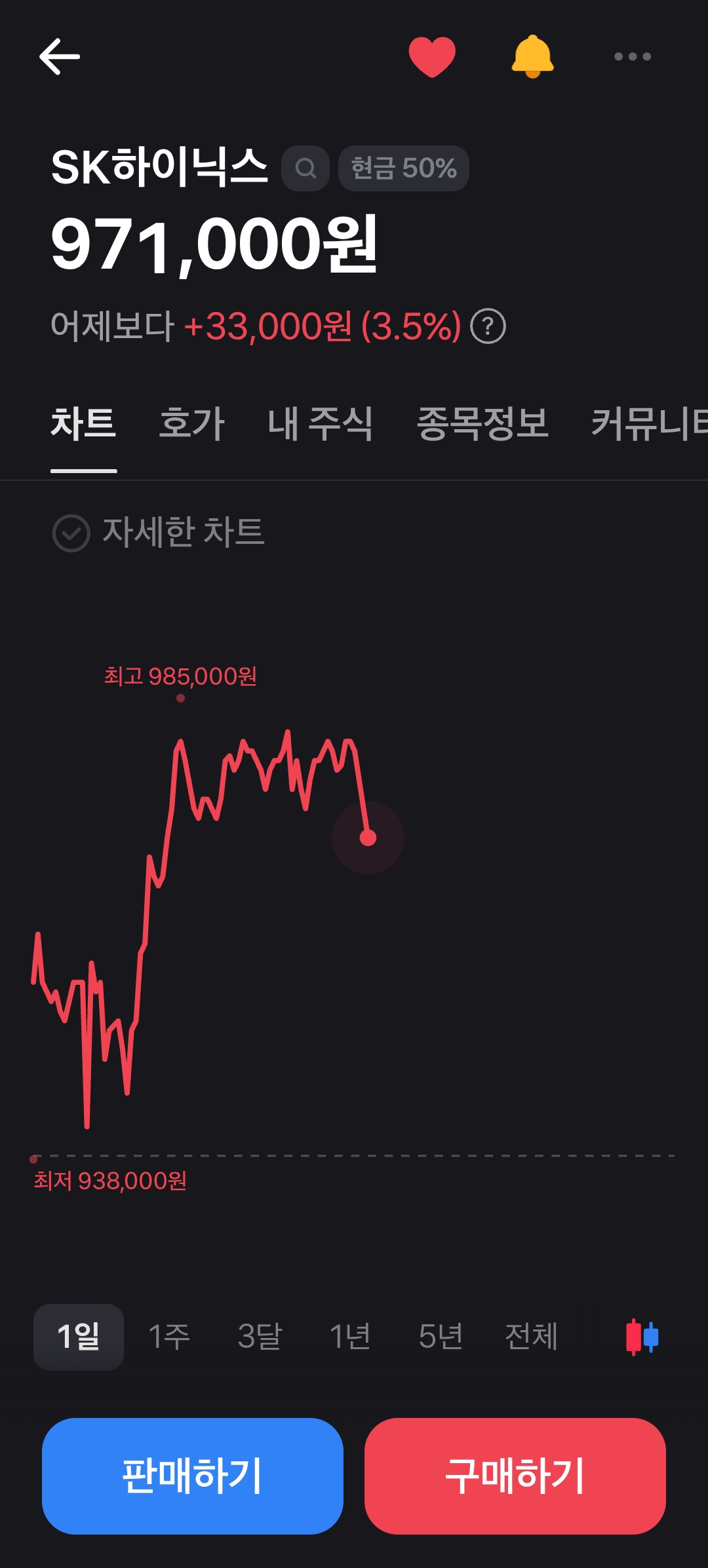The width and height of the screenshot is (708, 1568).
Task: Go back using the arrow icon
Action: (60, 56)
